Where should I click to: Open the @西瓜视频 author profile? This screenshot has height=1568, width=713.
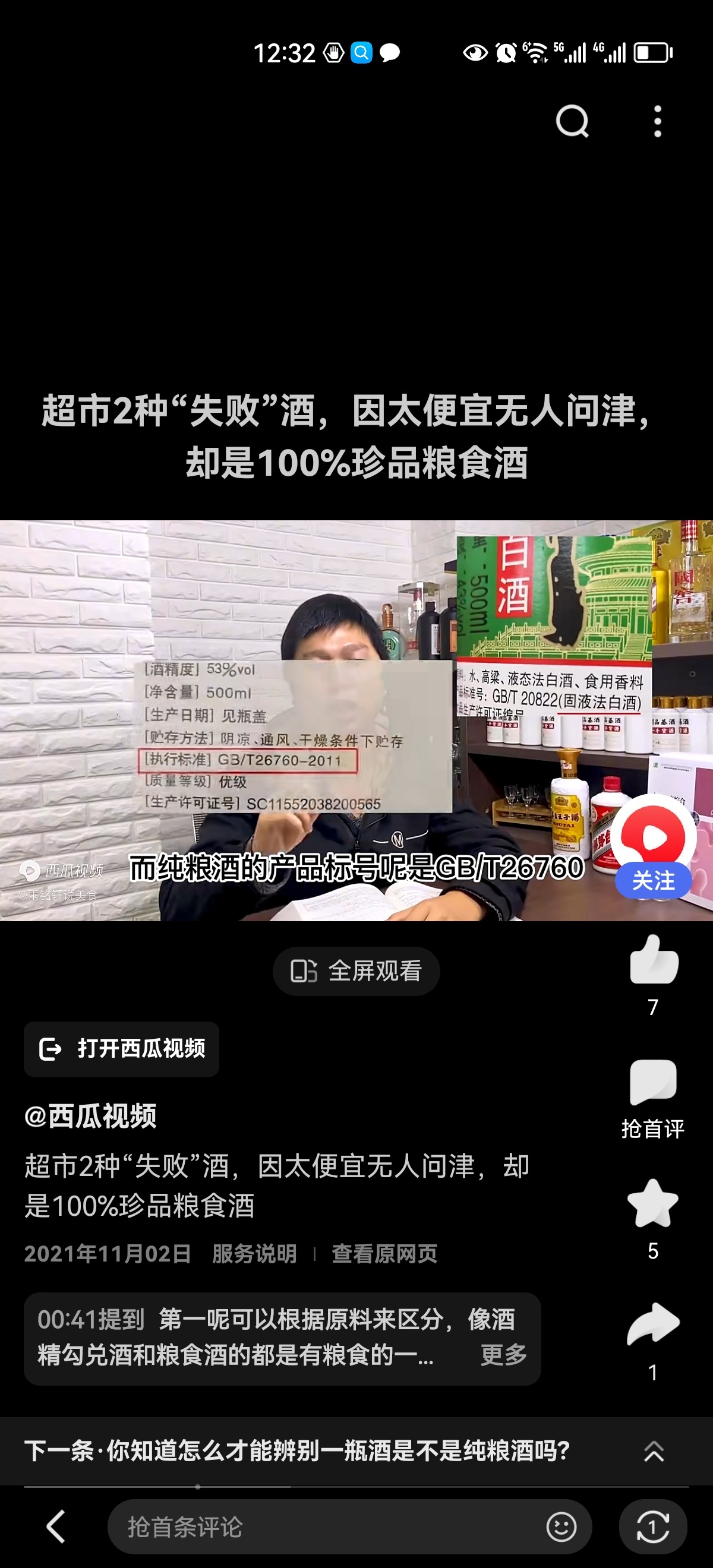coord(90,1116)
